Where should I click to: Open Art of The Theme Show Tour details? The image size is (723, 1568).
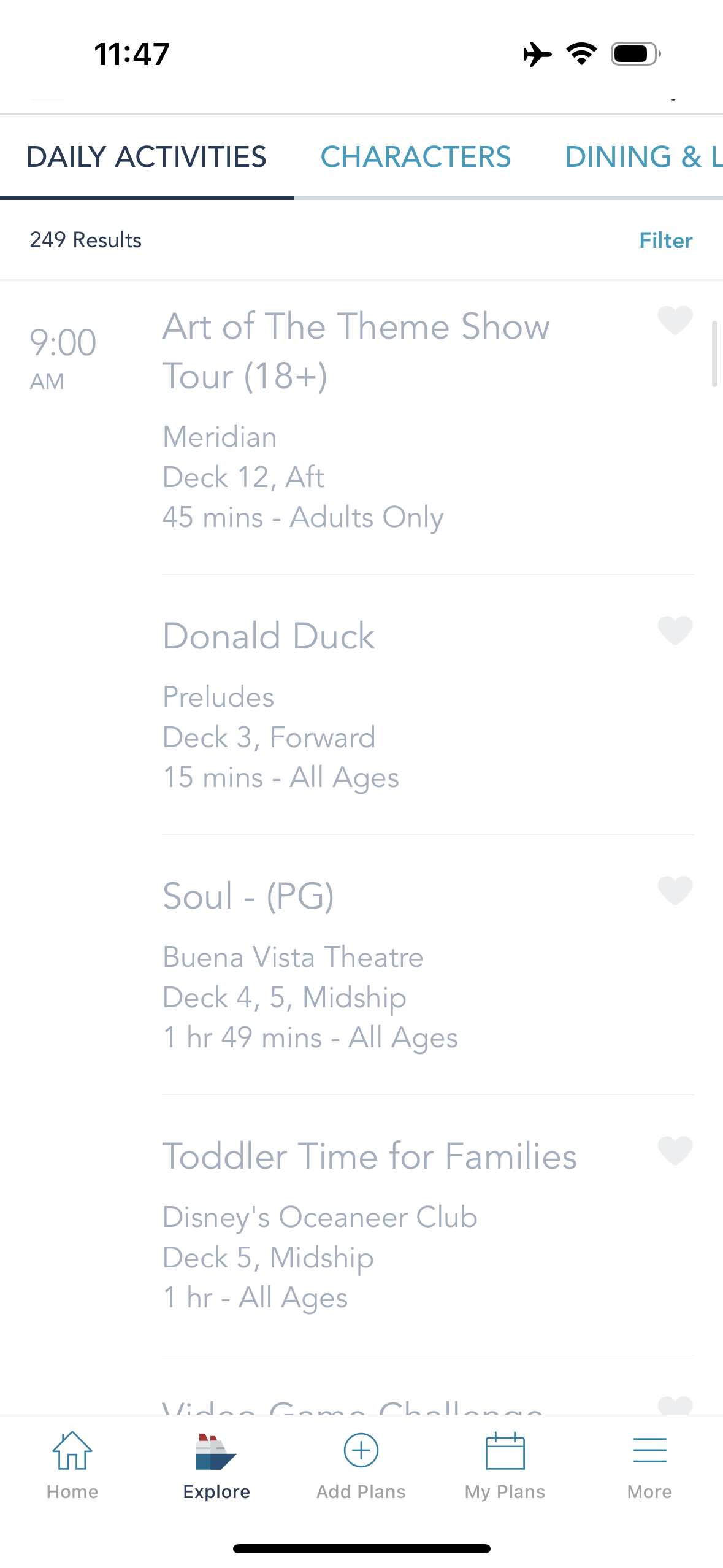(356, 351)
